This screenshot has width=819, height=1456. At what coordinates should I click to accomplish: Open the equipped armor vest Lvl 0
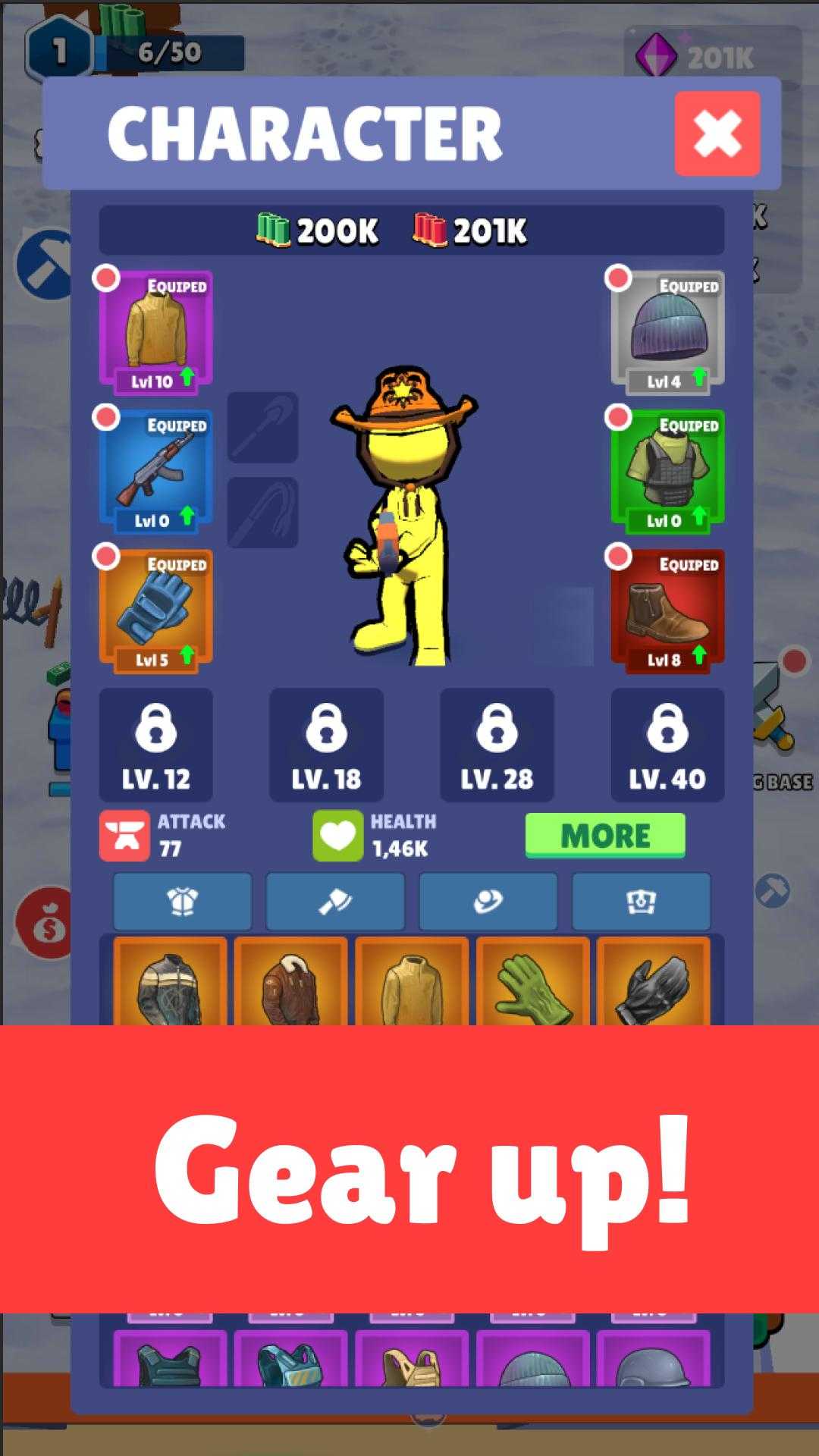[667, 470]
